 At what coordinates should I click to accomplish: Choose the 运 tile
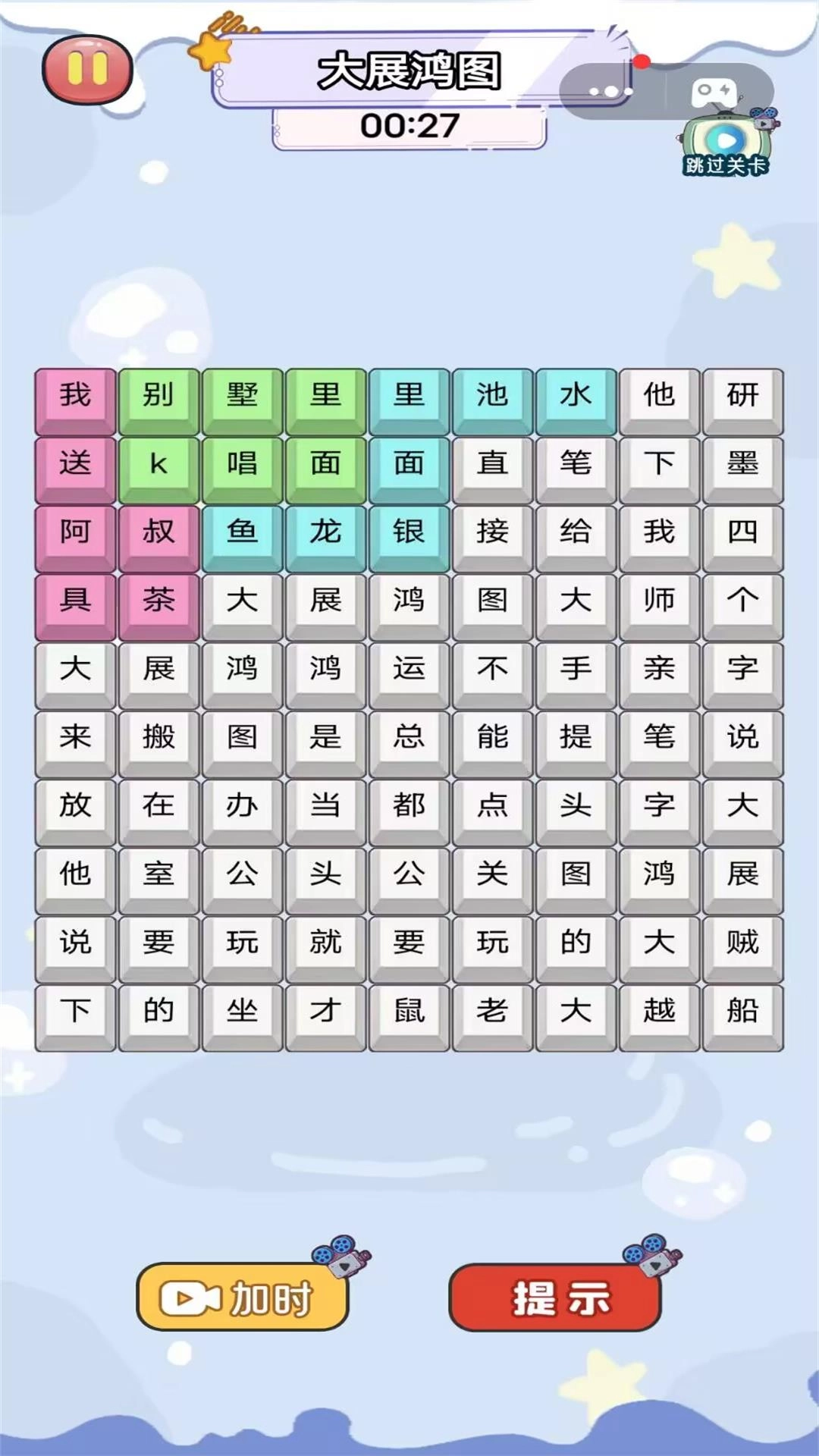click(409, 668)
